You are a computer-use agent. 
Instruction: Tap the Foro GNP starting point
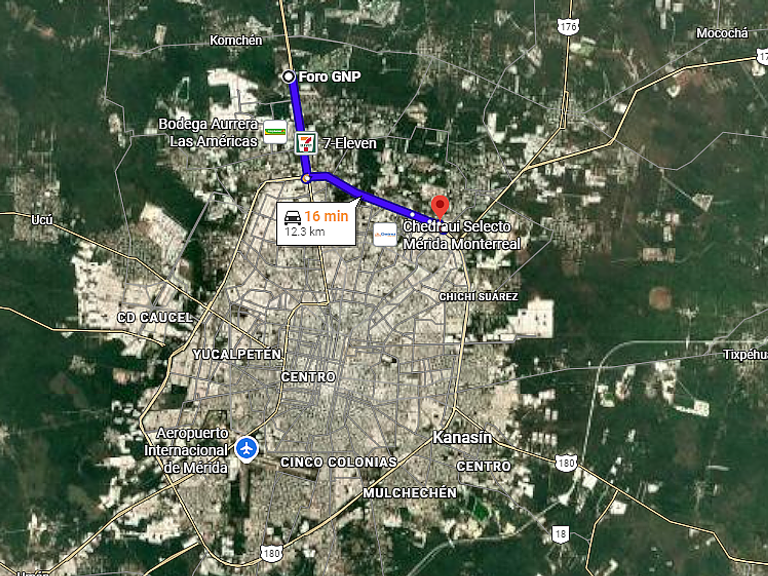pos(289,76)
